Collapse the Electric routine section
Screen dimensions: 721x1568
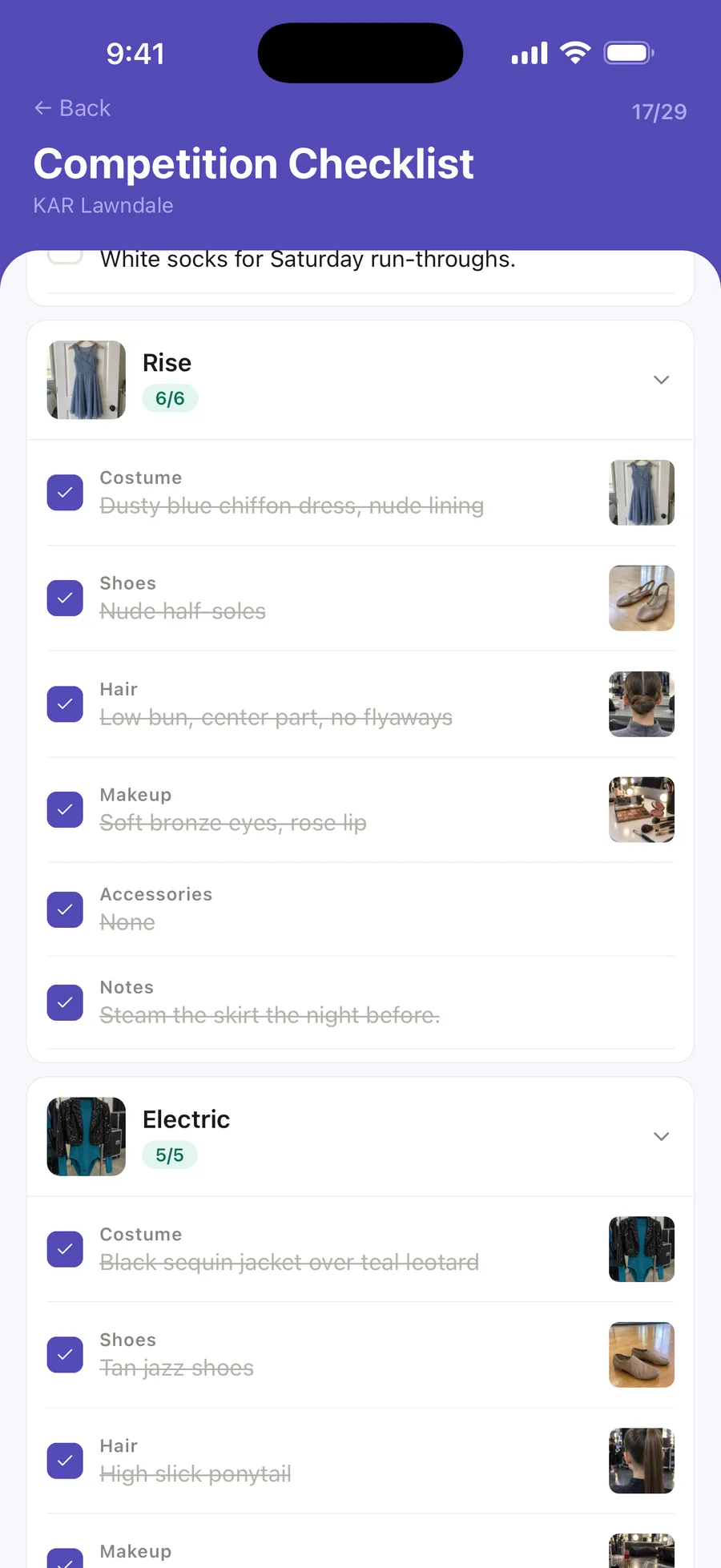[x=661, y=1136]
